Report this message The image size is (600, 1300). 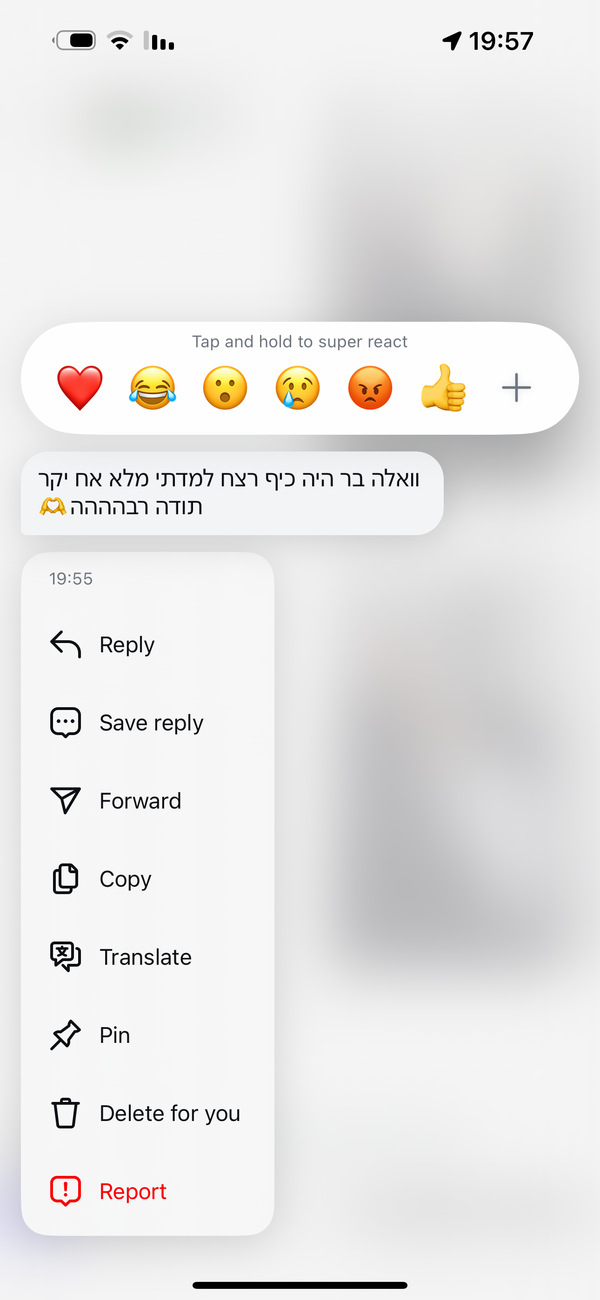point(132,1191)
